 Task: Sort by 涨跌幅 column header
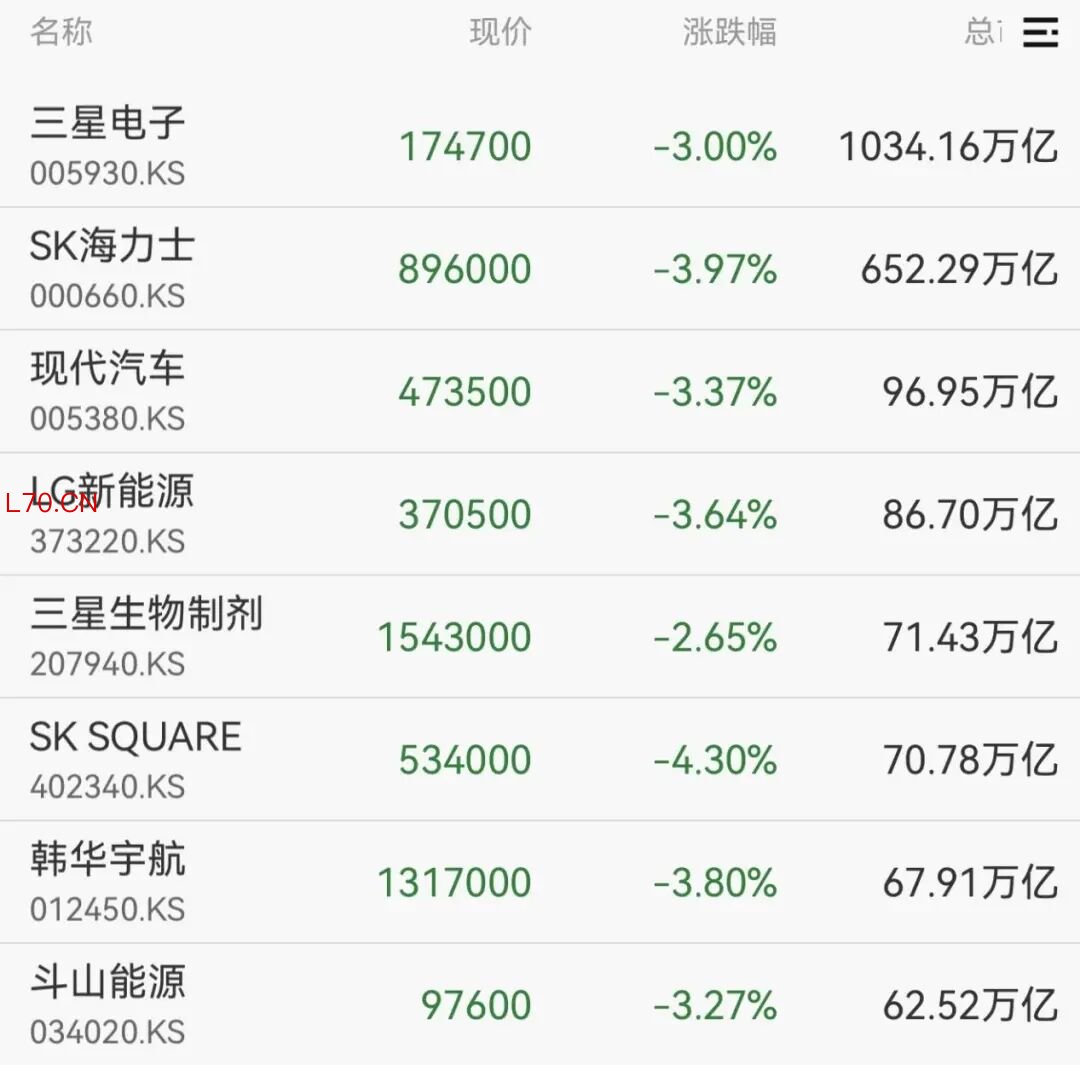pyautogui.click(x=729, y=32)
